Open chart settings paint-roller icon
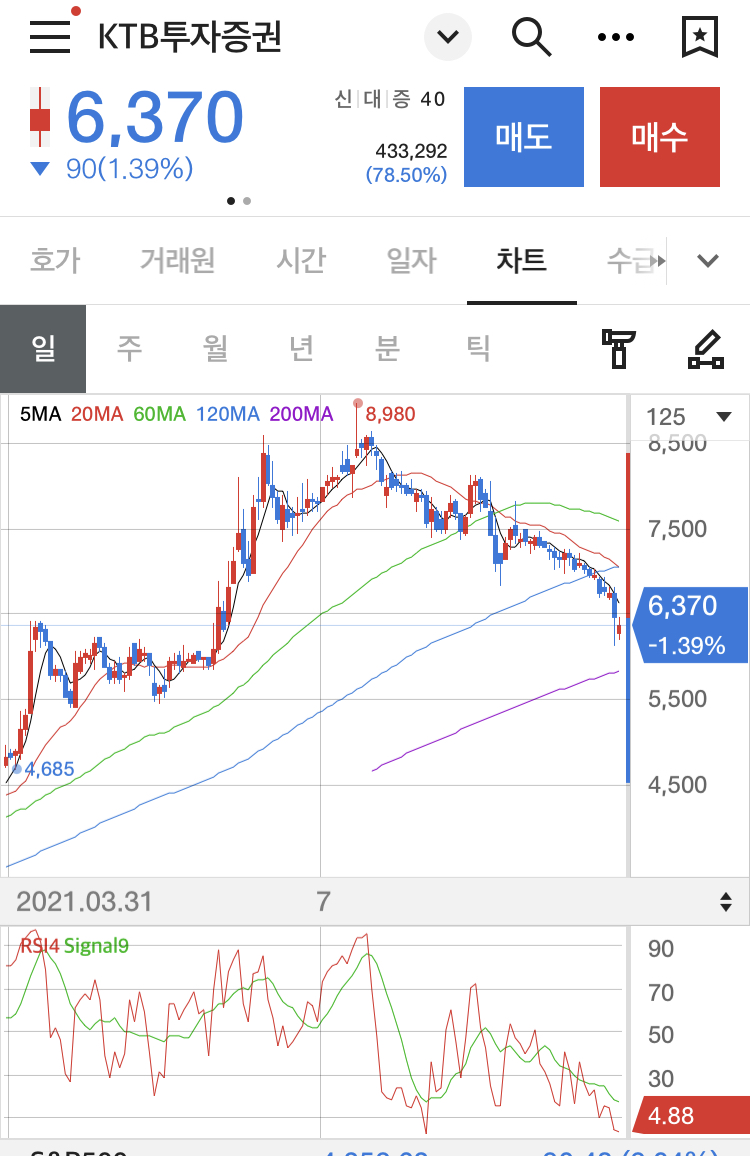This screenshot has width=750, height=1156. [x=620, y=348]
